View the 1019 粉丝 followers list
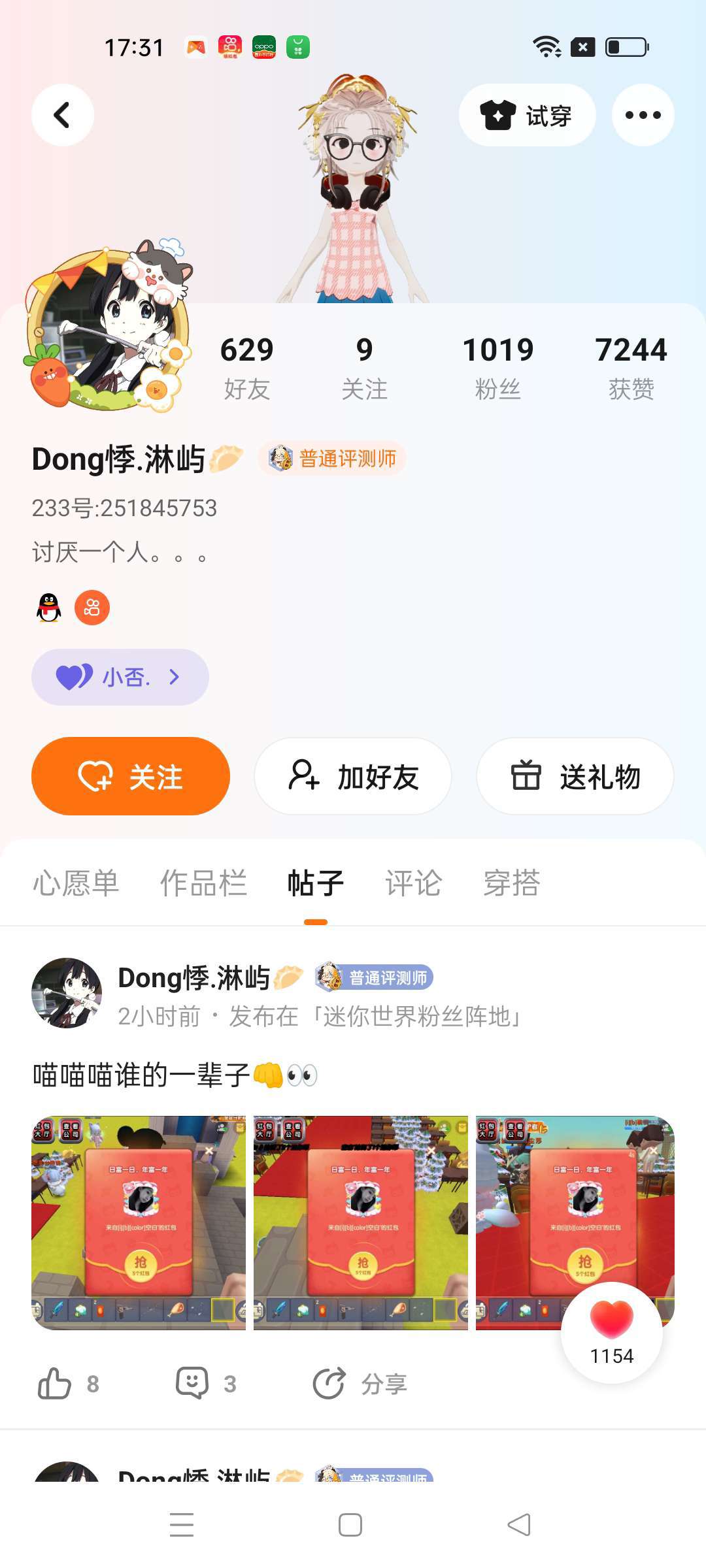Image resolution: width=706 pixels, height=1568 pixels. point(497,367)
